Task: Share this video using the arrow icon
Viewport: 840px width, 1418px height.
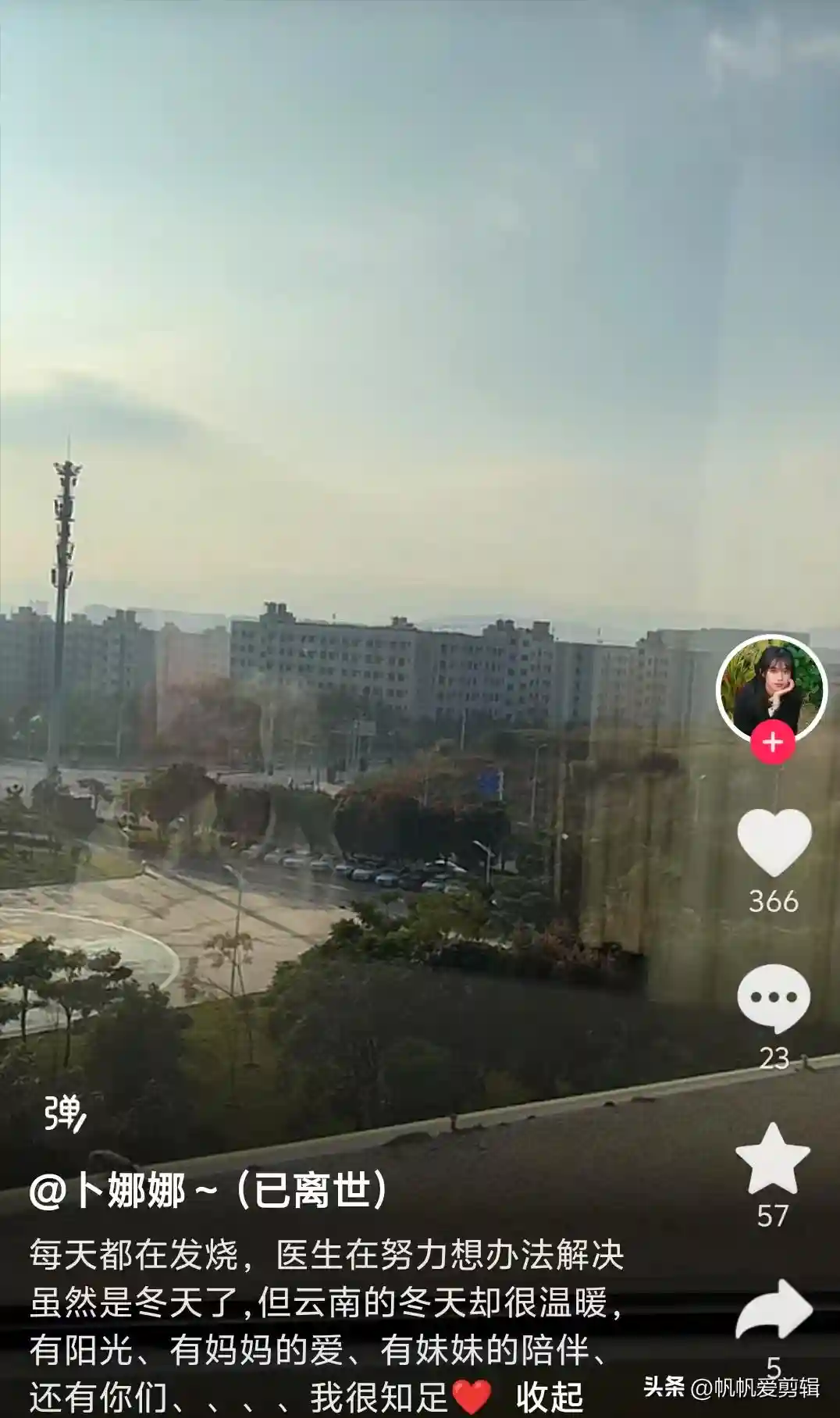Action: [x=774, y=1311]
